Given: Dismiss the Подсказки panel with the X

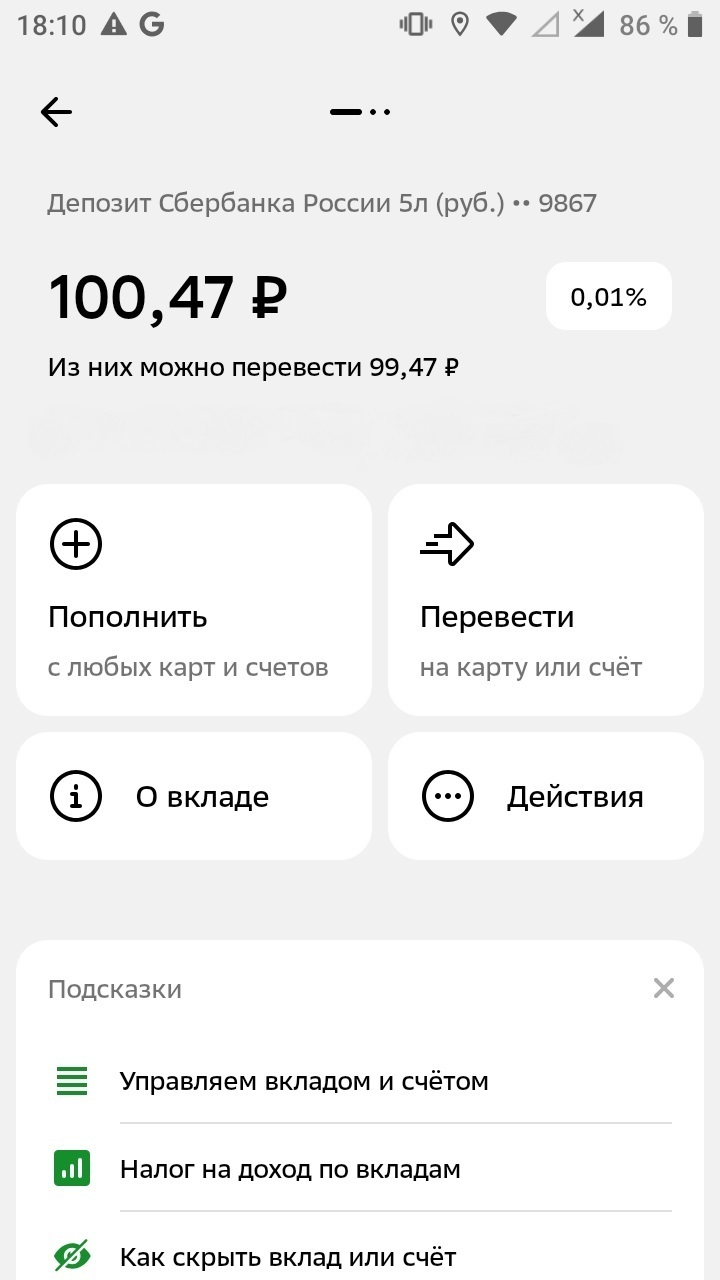Looking at the screenshot, I should coord(663,988).
